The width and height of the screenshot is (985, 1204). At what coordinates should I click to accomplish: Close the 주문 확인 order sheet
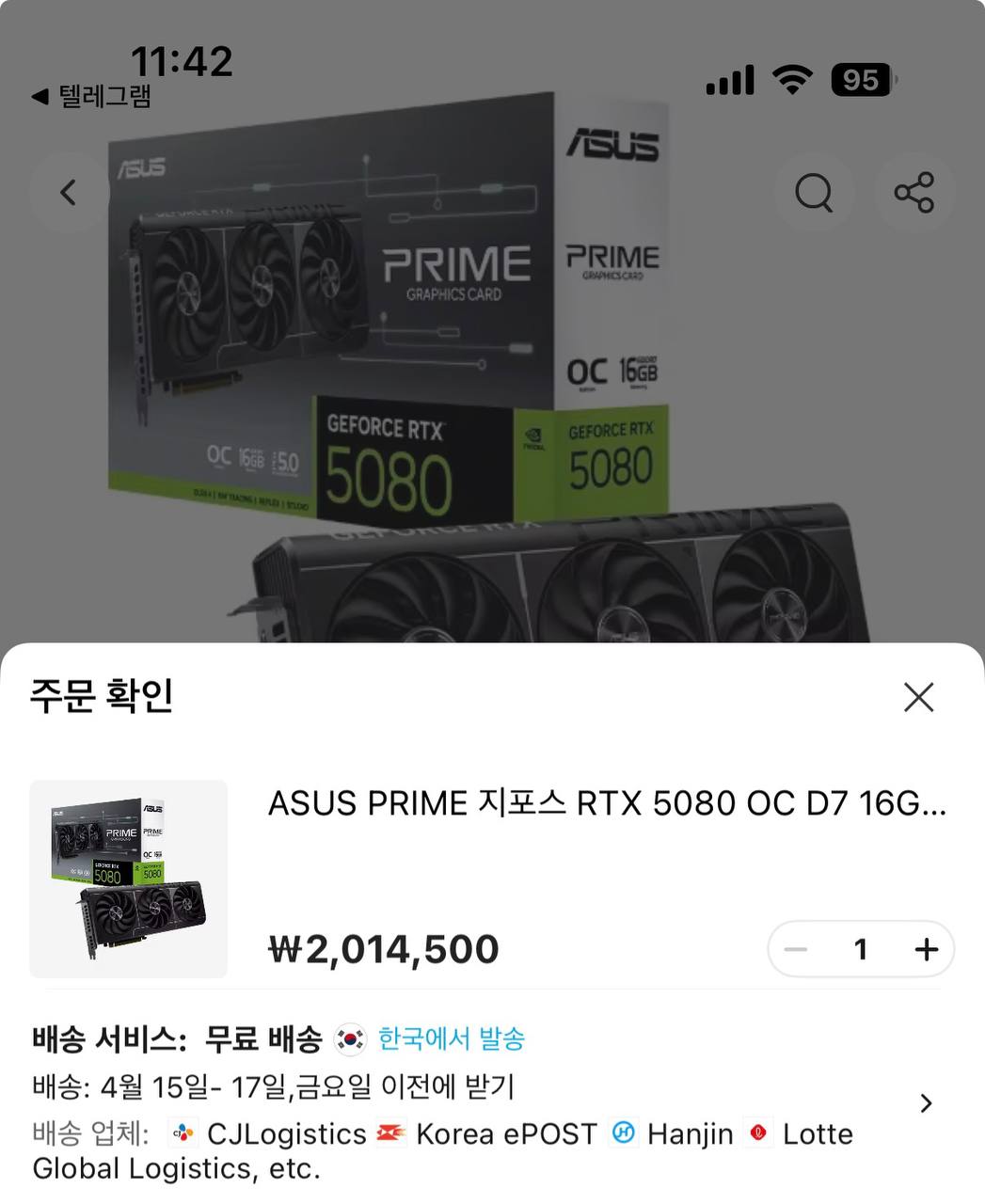917,697
